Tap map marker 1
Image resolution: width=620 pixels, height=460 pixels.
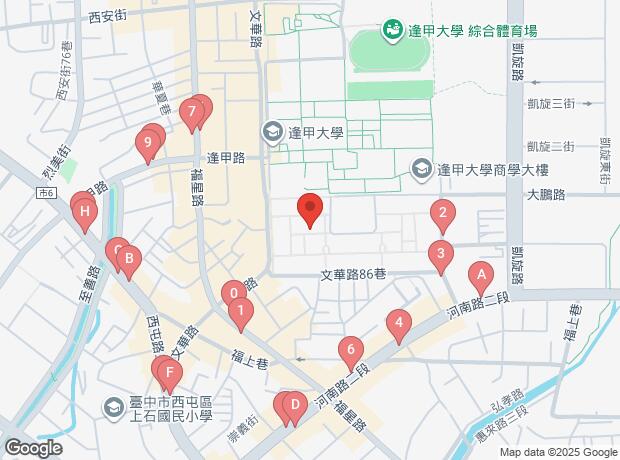240,313
